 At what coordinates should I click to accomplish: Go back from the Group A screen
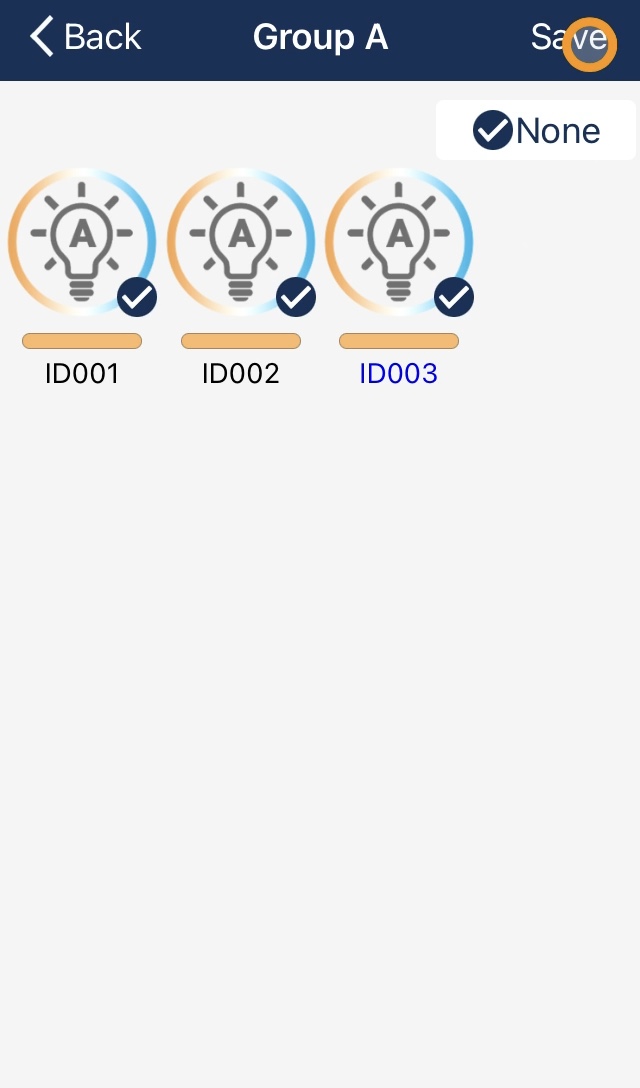[85, 37]
